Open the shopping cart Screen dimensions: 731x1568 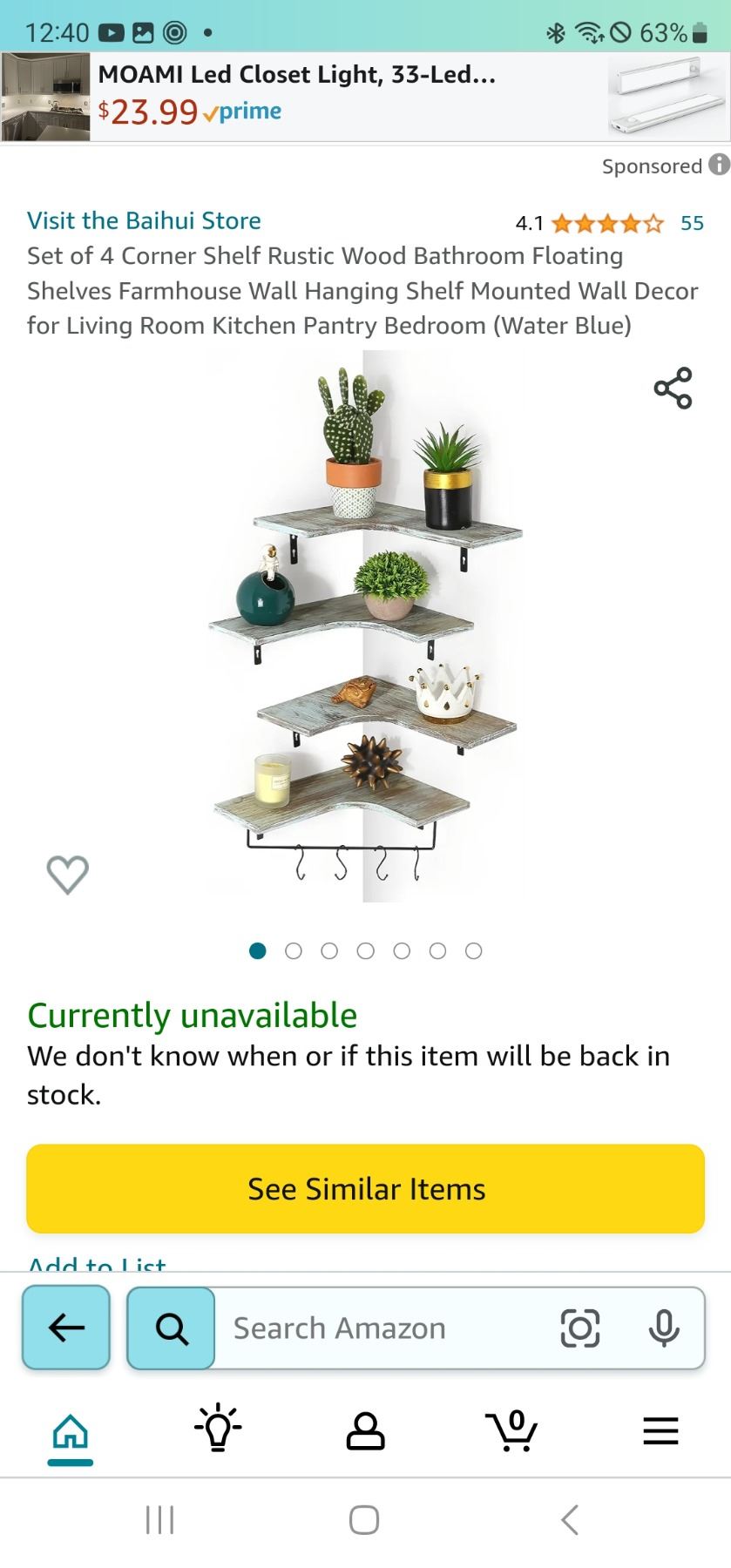point(511,1430)
